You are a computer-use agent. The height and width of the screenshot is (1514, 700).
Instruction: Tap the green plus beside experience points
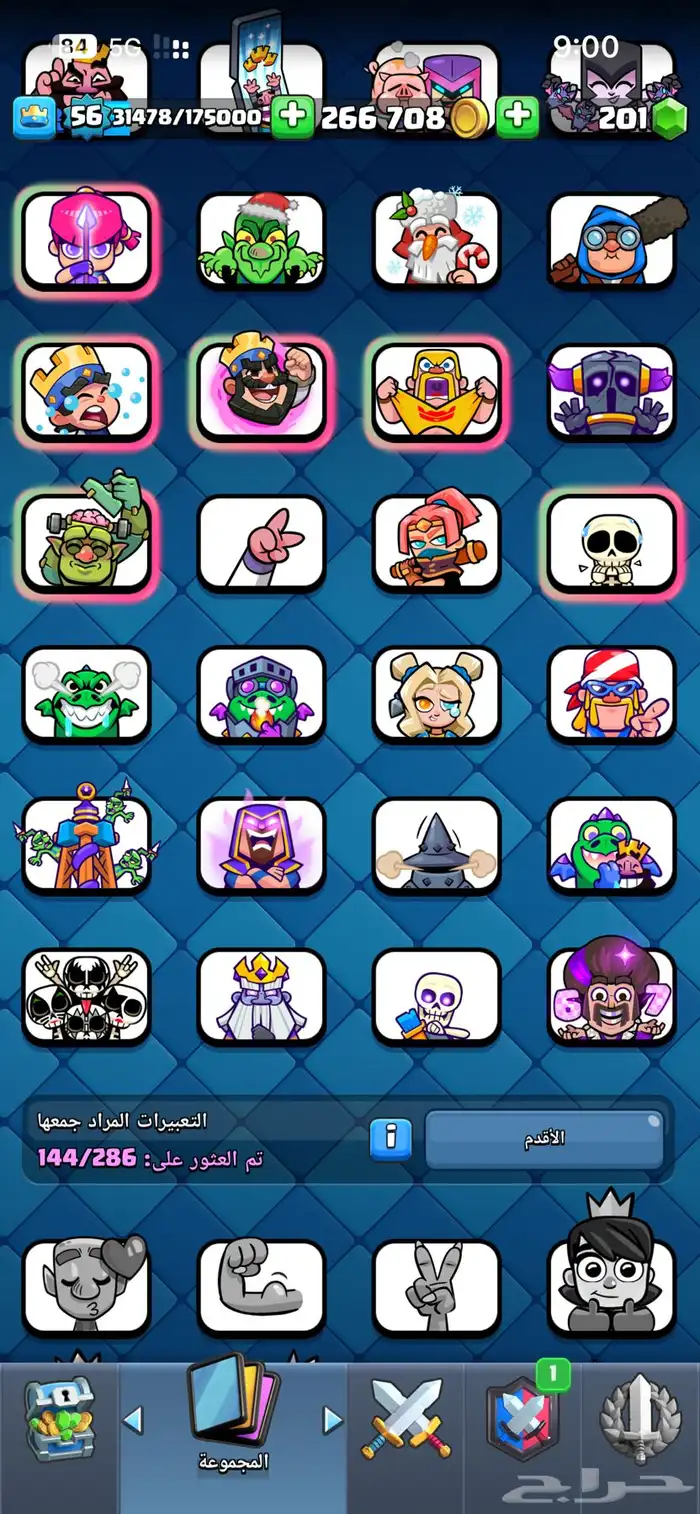[292, 118]
